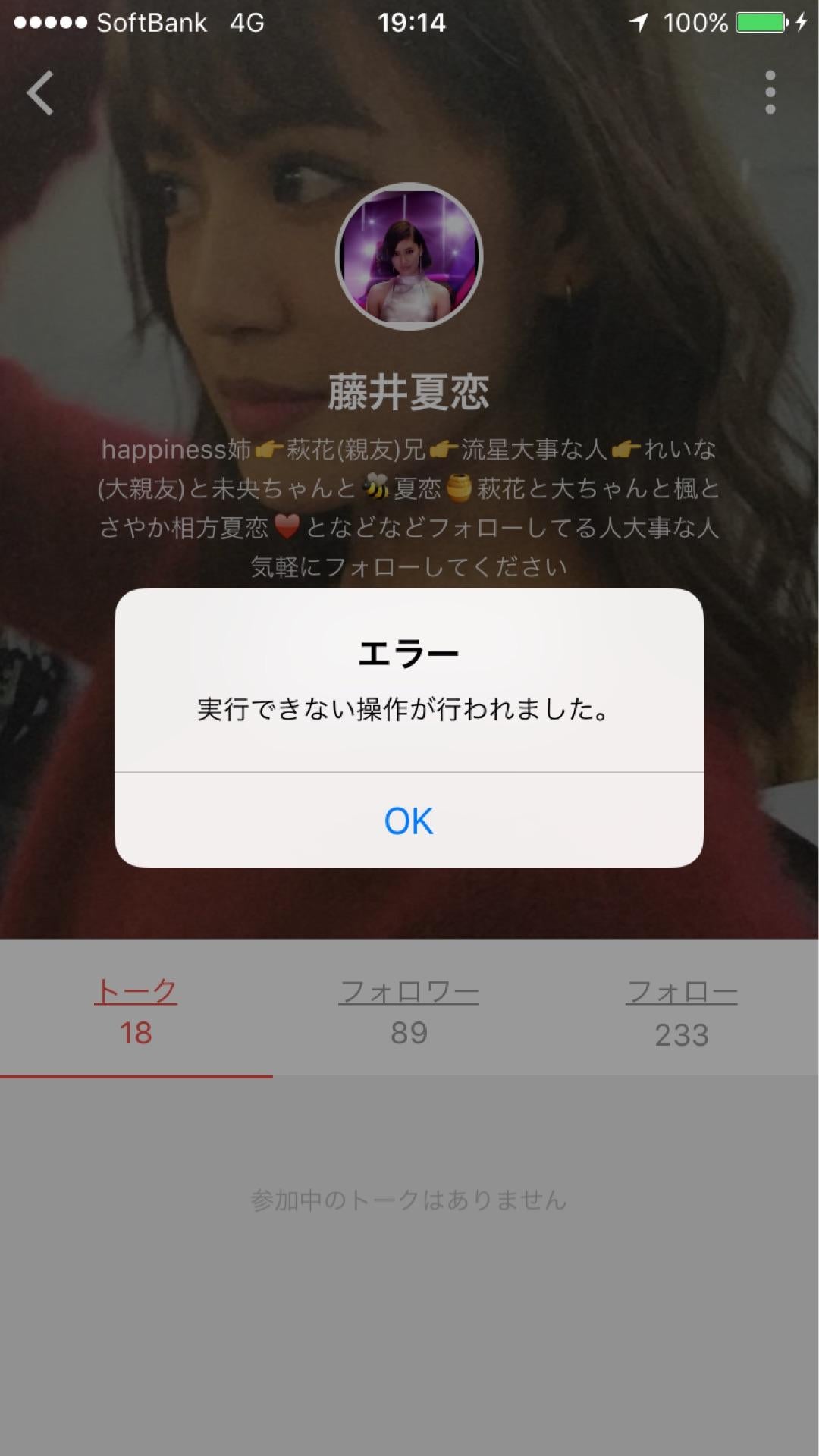Tap the username 藤井夏恋
The height and width of the screenshot is (1456, 819).
(409, 391)
